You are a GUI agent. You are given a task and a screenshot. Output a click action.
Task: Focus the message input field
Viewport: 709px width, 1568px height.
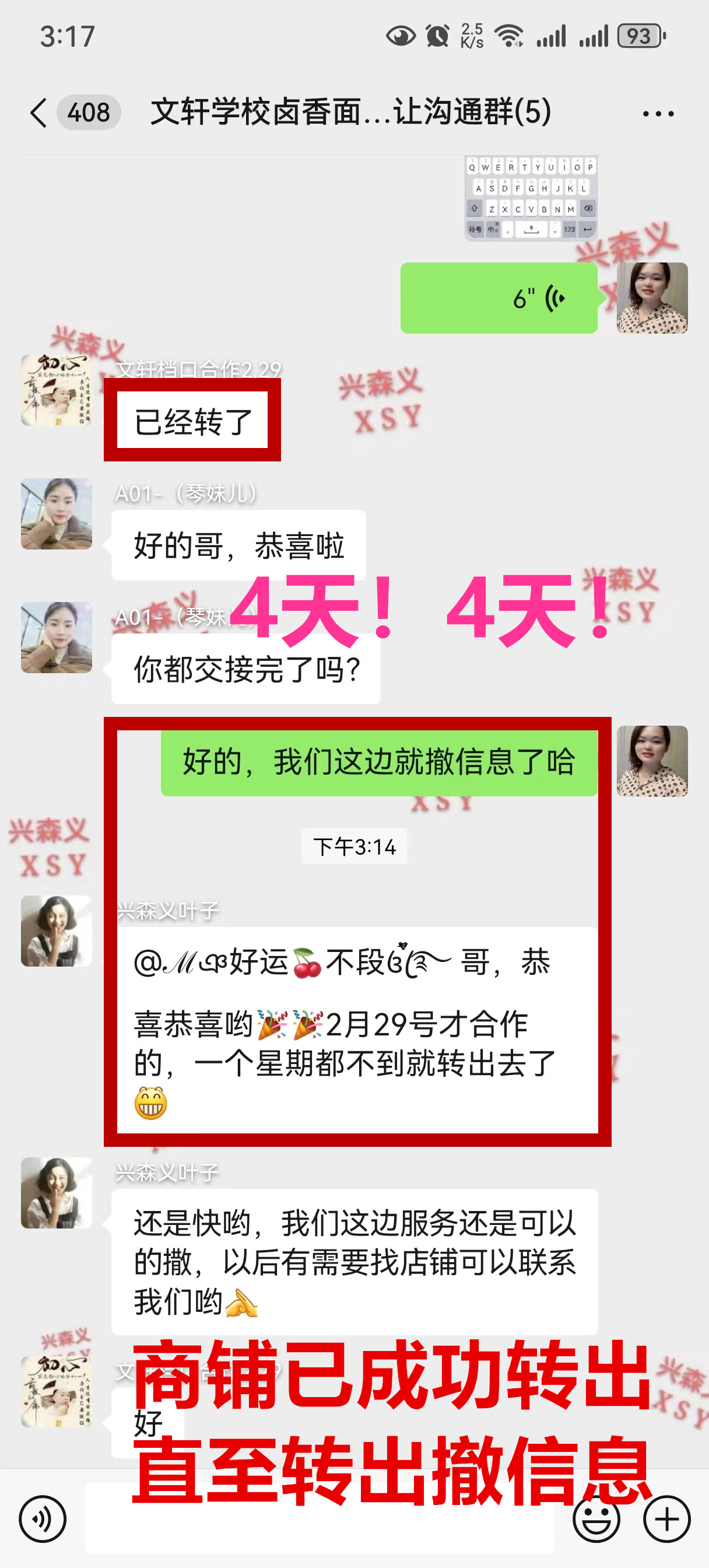click(319, 1520)
